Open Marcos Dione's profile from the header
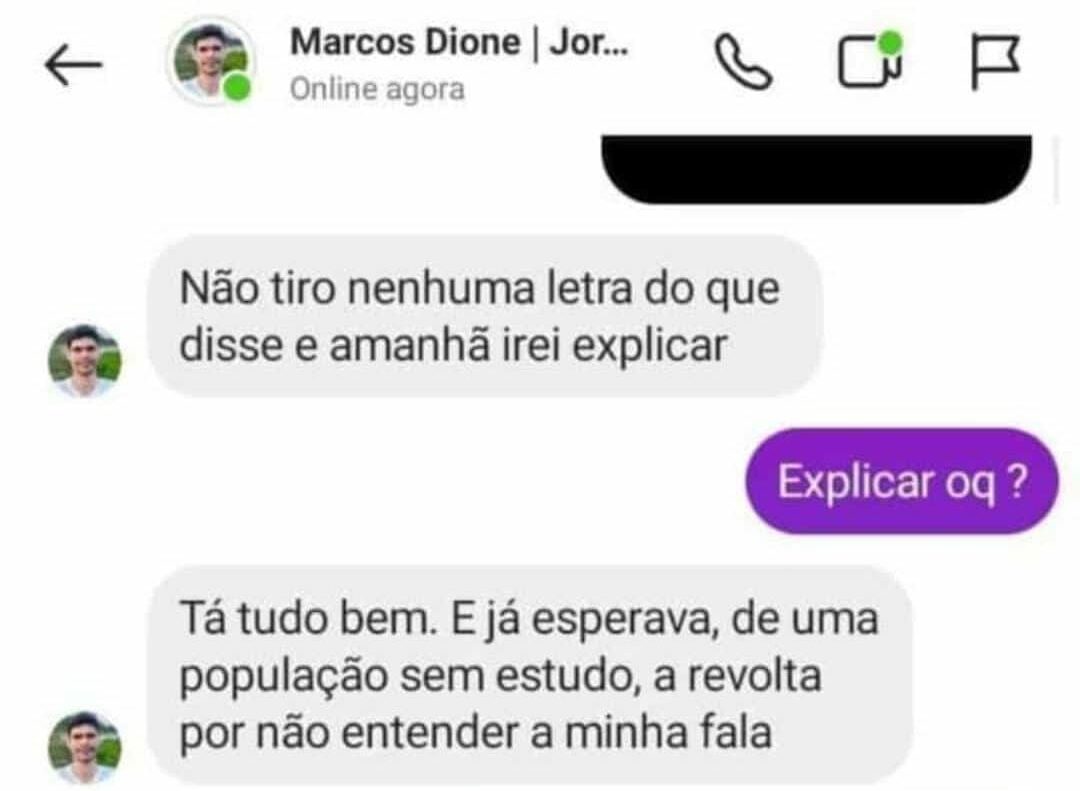The image size is (1080, 791). 459,62
